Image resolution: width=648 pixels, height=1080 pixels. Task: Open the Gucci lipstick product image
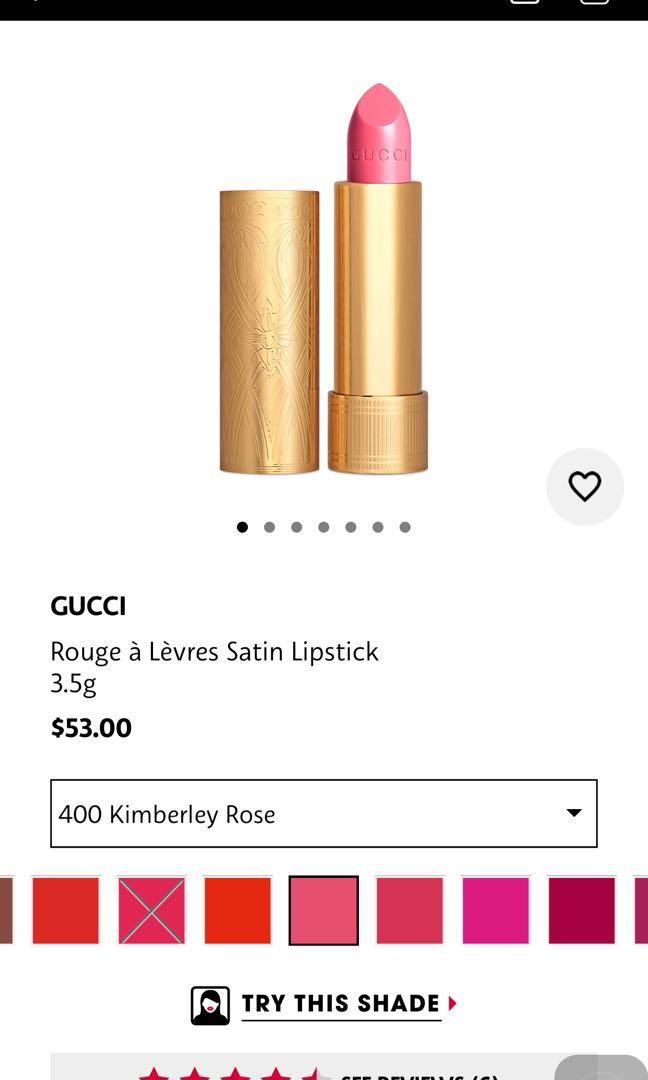tap(324, 280)
